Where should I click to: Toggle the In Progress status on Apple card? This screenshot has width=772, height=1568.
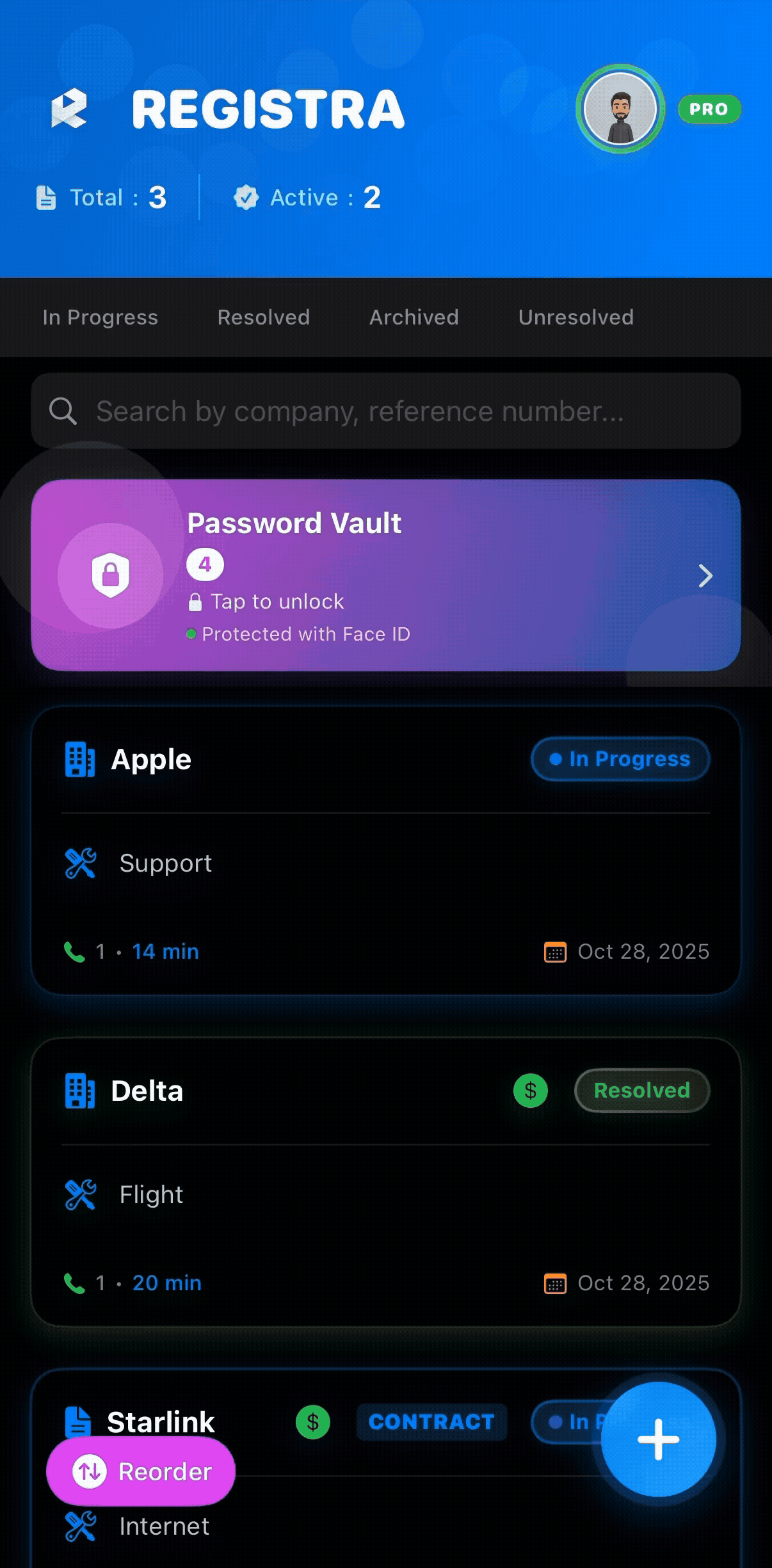coord(619,759)
